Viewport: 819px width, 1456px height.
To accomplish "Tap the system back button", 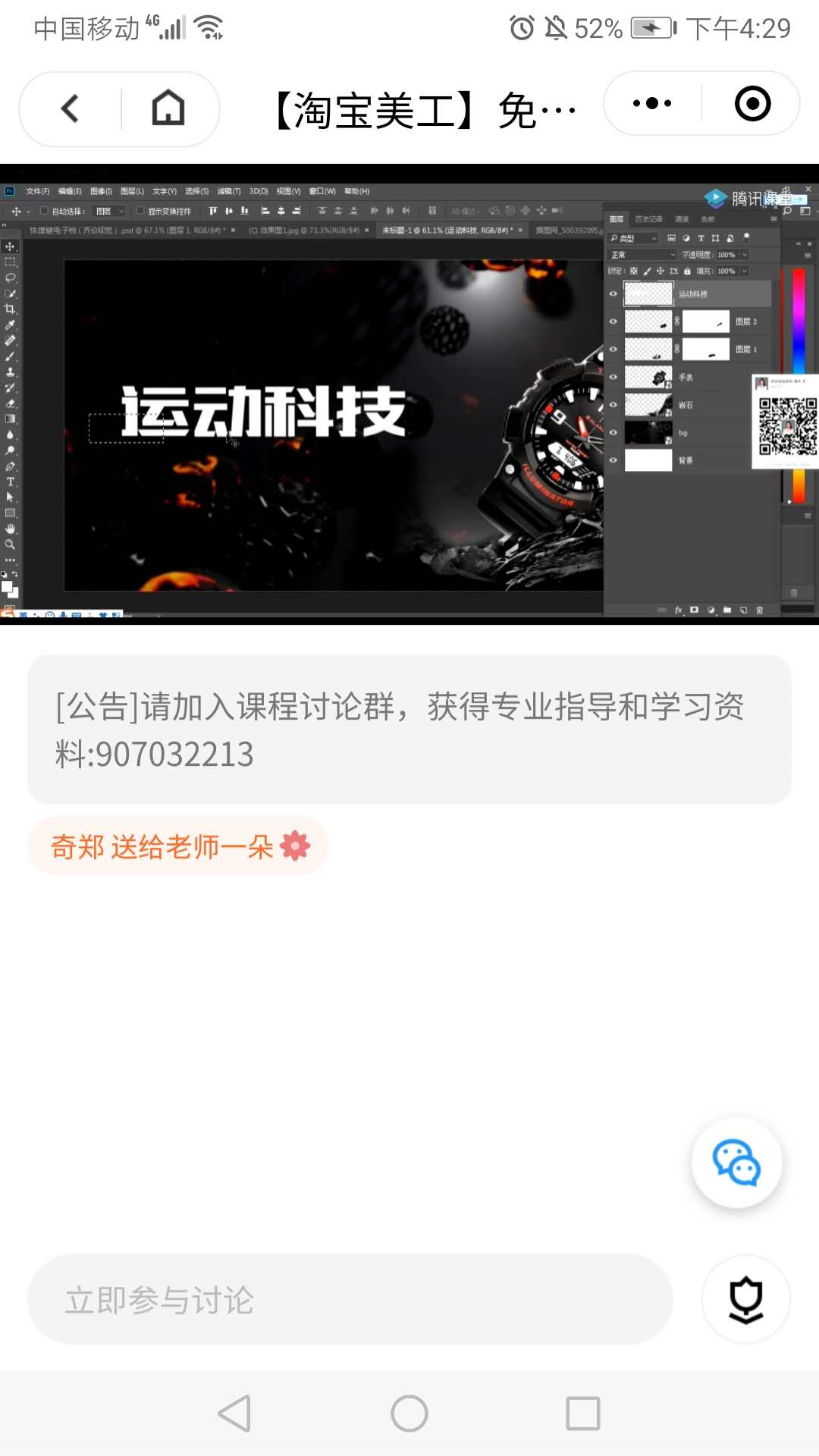I will pos(234,1414).
